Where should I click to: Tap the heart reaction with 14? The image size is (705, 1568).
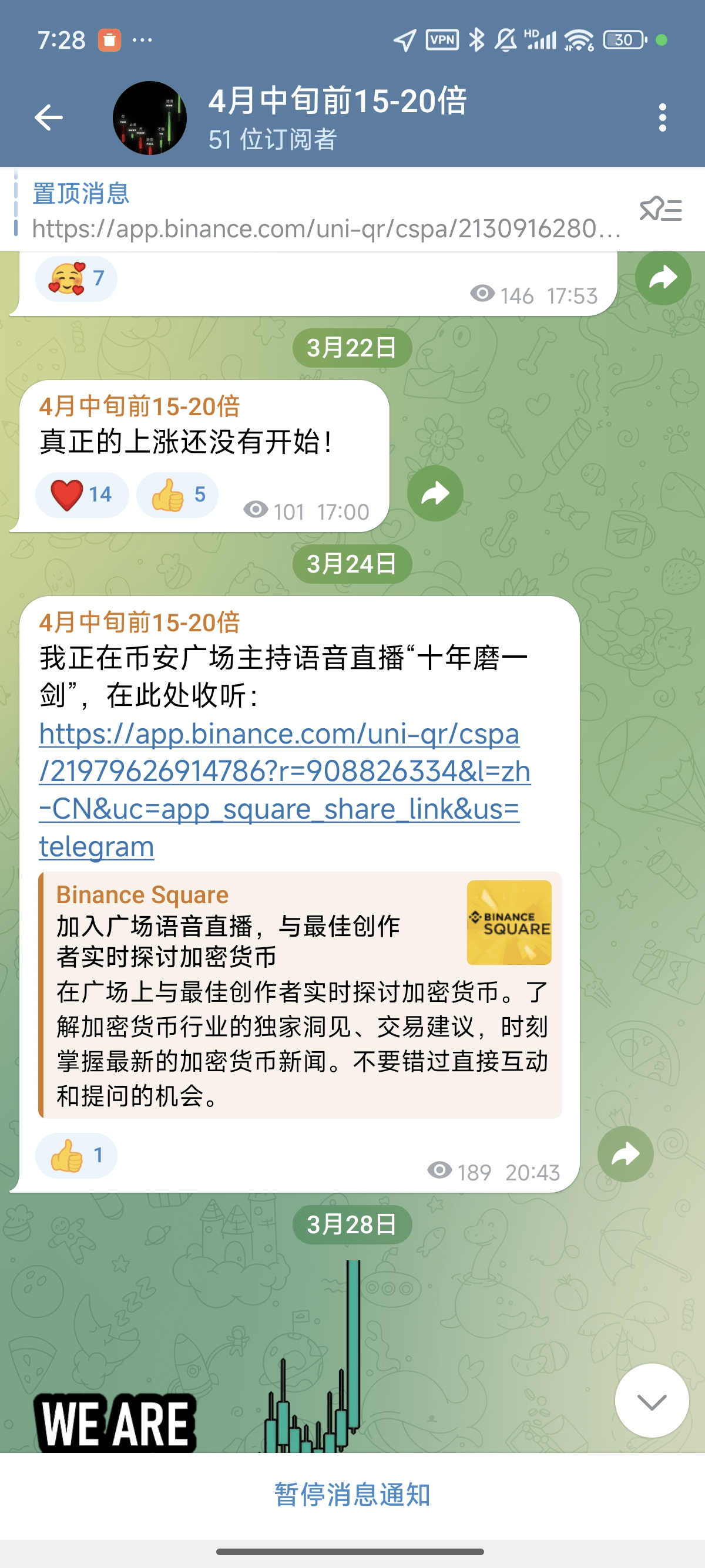point(82,494)
